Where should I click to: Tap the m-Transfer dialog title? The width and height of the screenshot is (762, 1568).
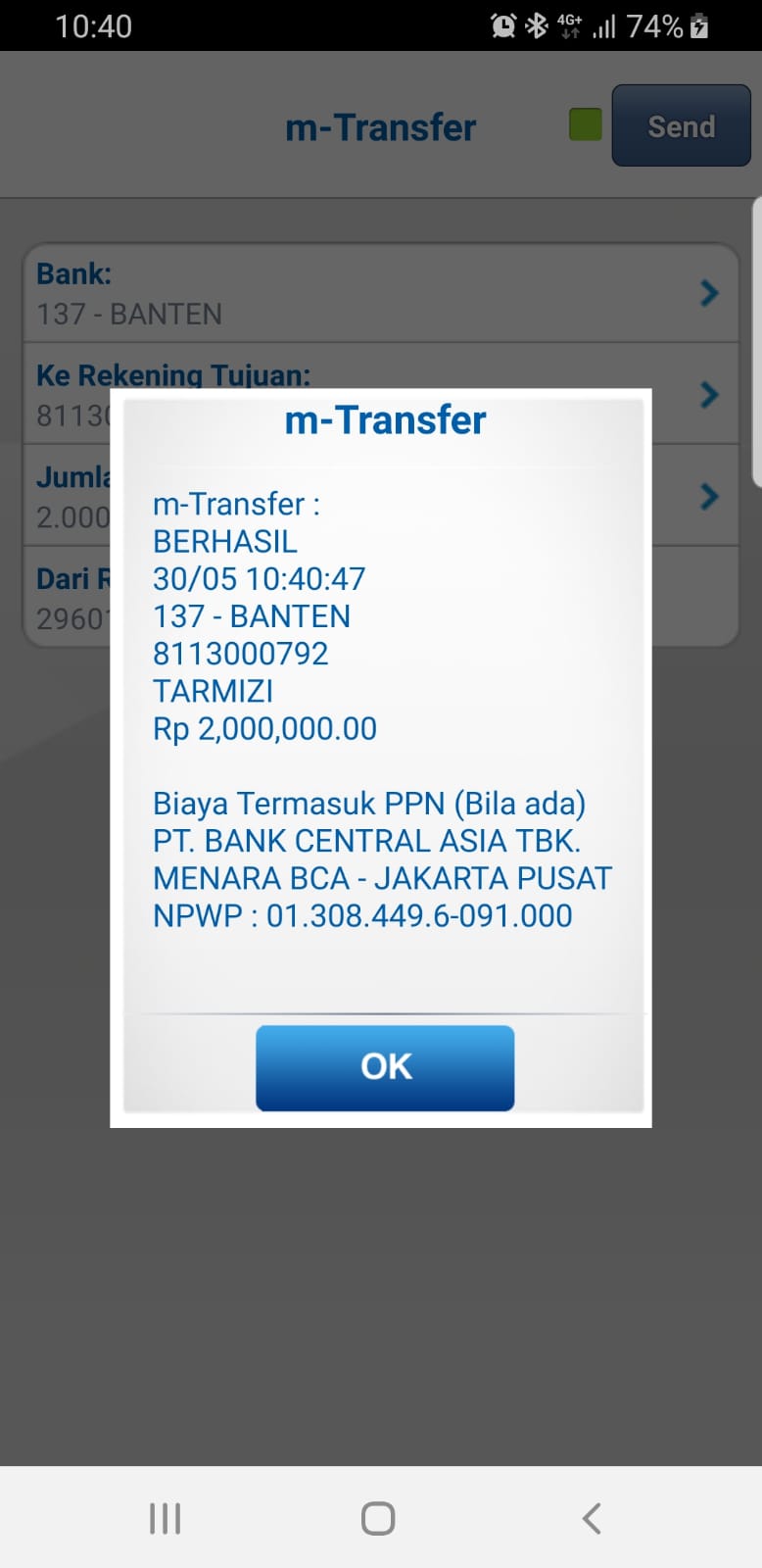(x=385, y=419)
